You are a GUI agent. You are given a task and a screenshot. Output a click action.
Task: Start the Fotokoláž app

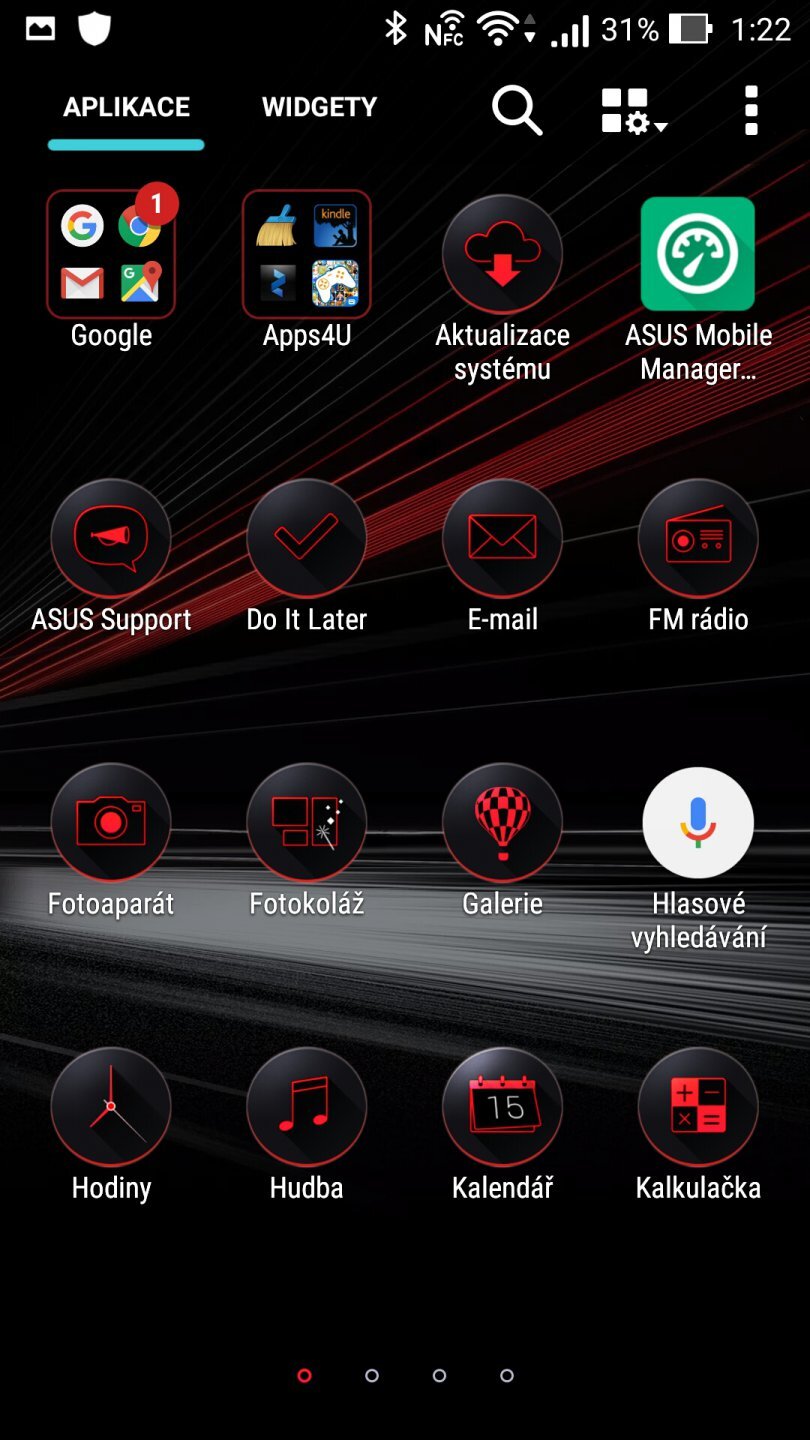[x=306, y=822]
